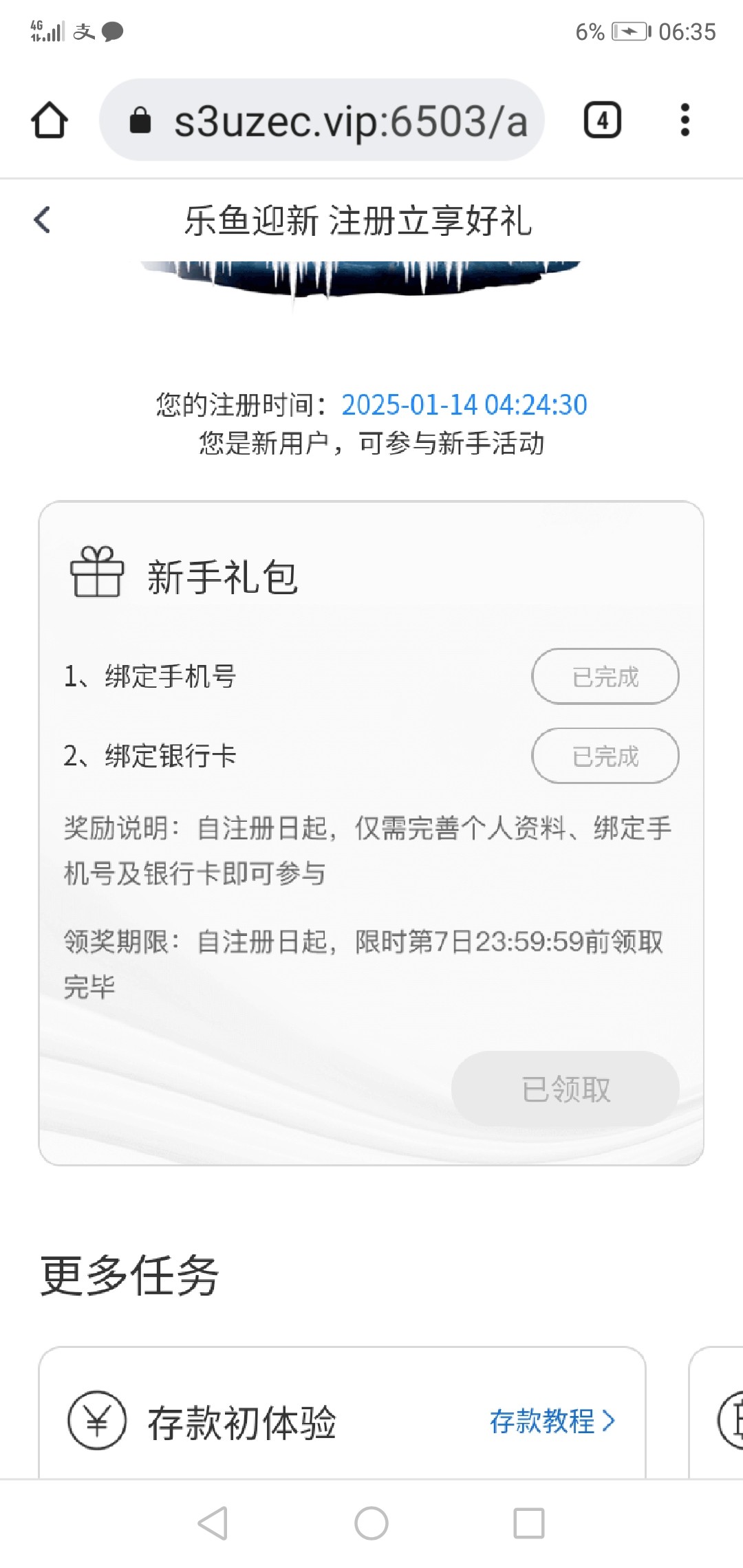
Task: Tap 已完成 next to 绑定银行卡
Action: tap(605, 756)
